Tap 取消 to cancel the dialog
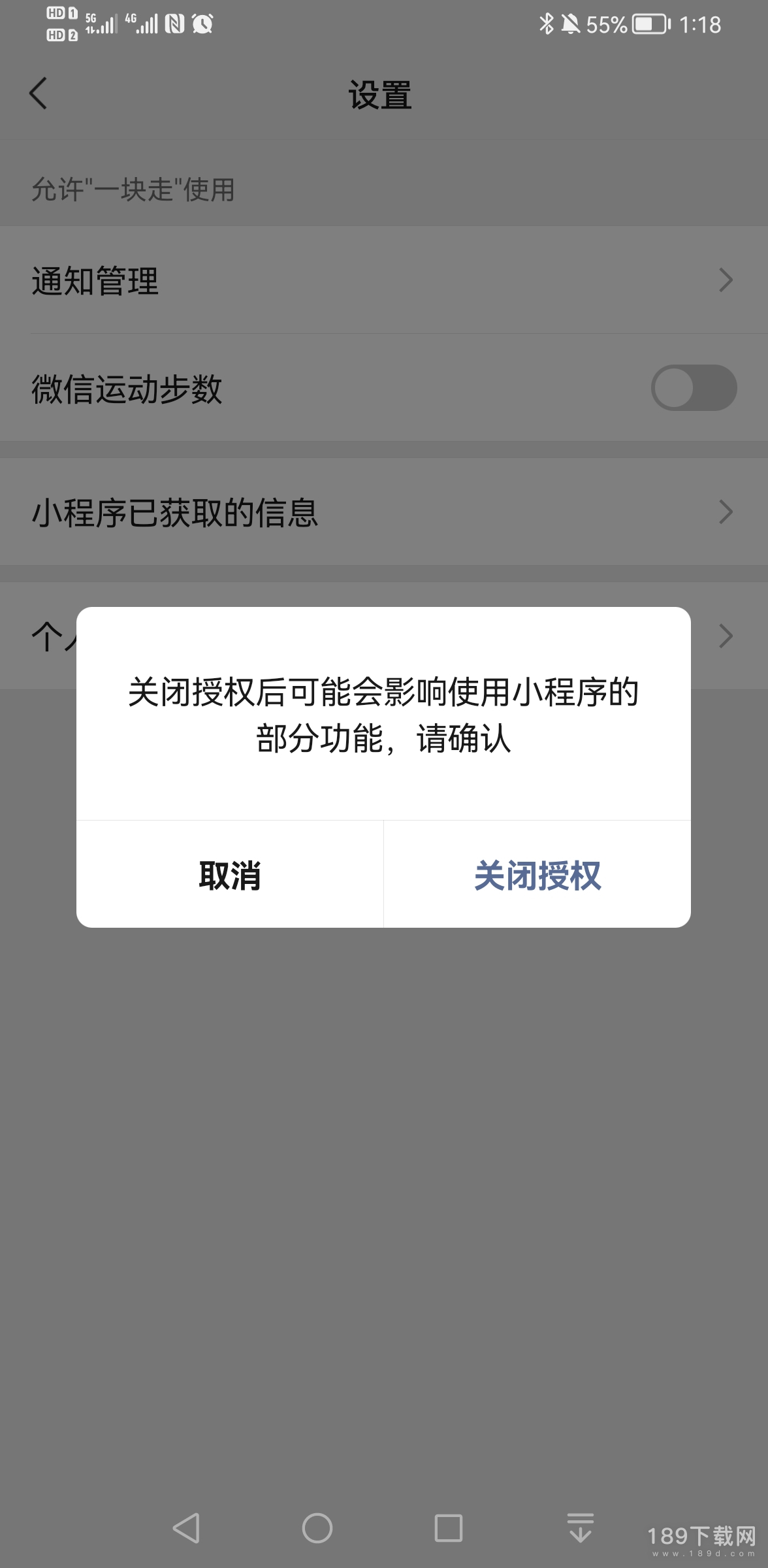The width and height of the screenshot is (768, 1568). pyautogui.click(x=230, y=874)
